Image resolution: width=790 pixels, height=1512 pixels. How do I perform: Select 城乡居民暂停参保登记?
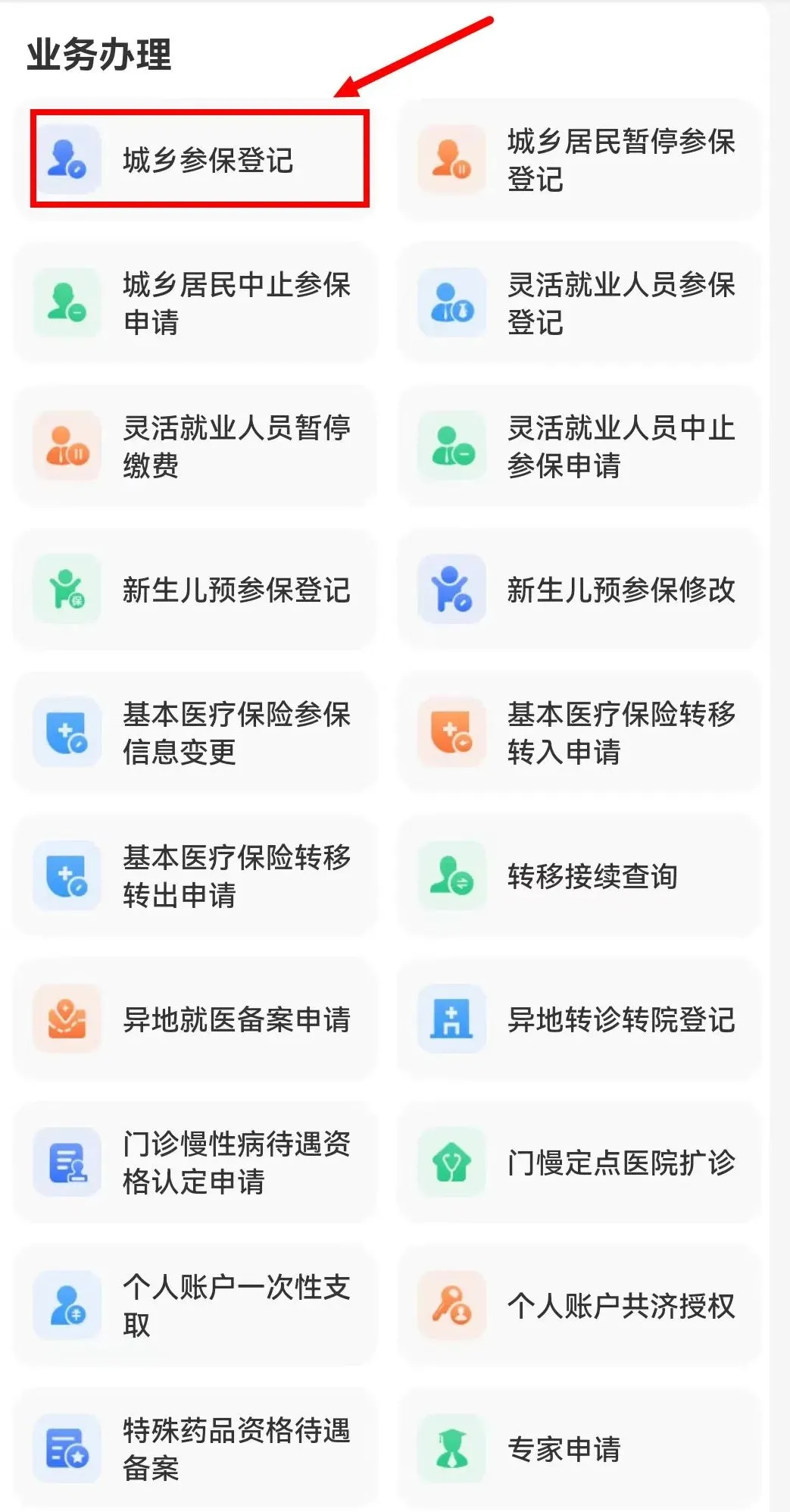point(579,160)
